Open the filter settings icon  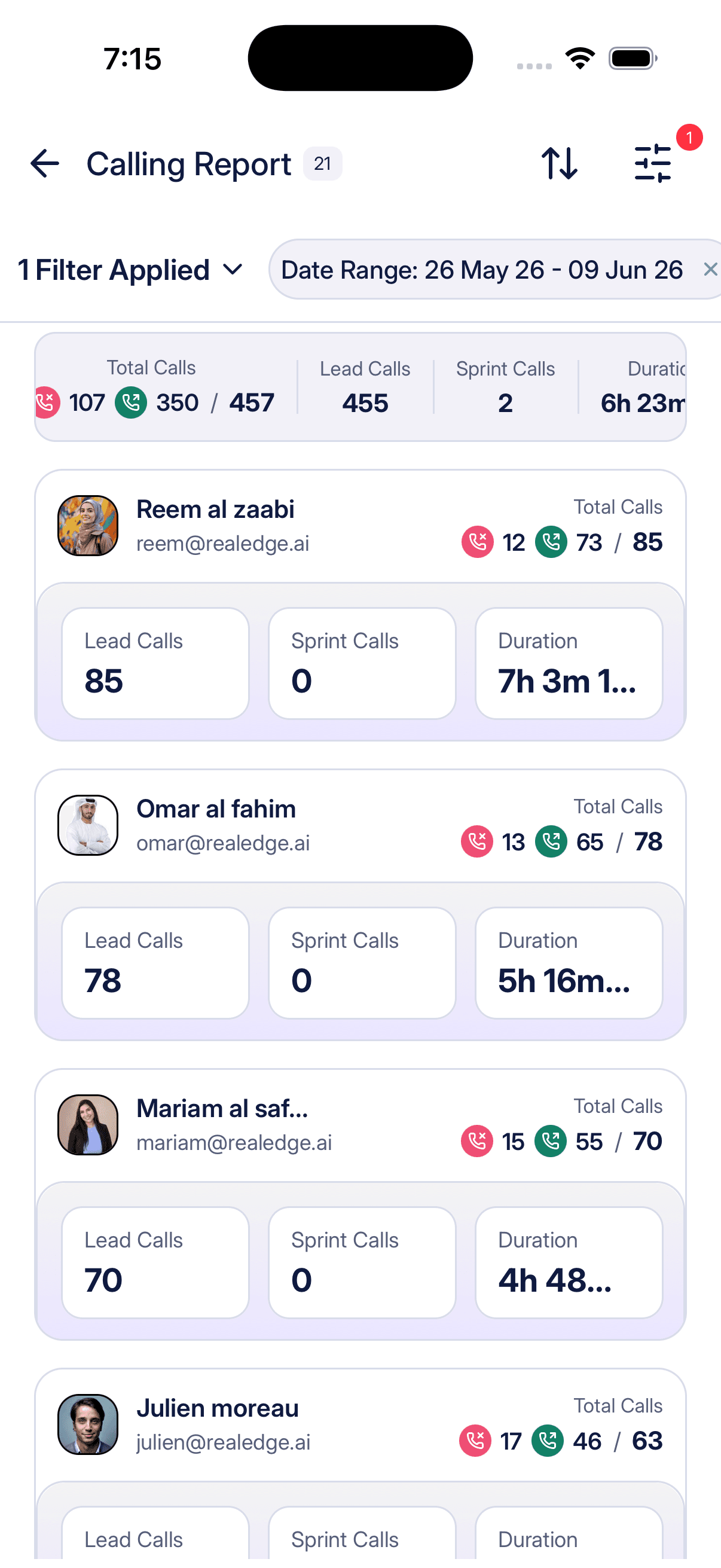click(653, 163)
